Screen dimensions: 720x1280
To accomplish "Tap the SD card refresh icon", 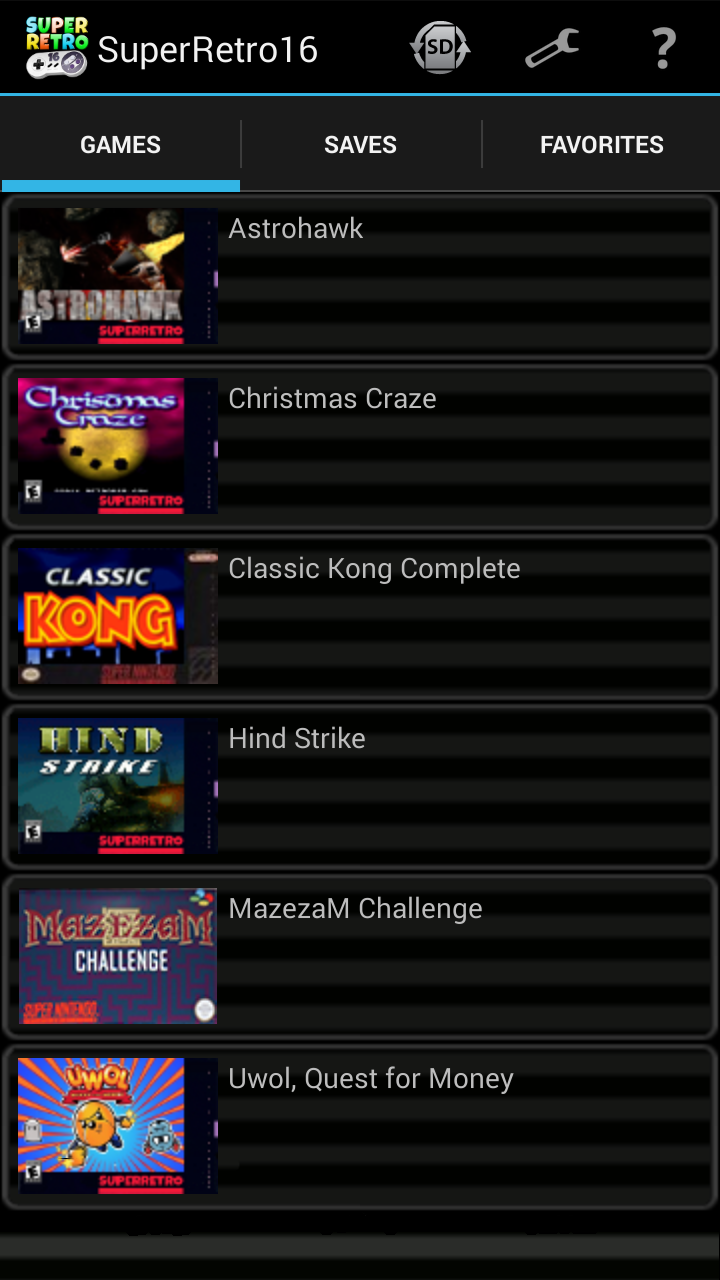I will [440, 48].
